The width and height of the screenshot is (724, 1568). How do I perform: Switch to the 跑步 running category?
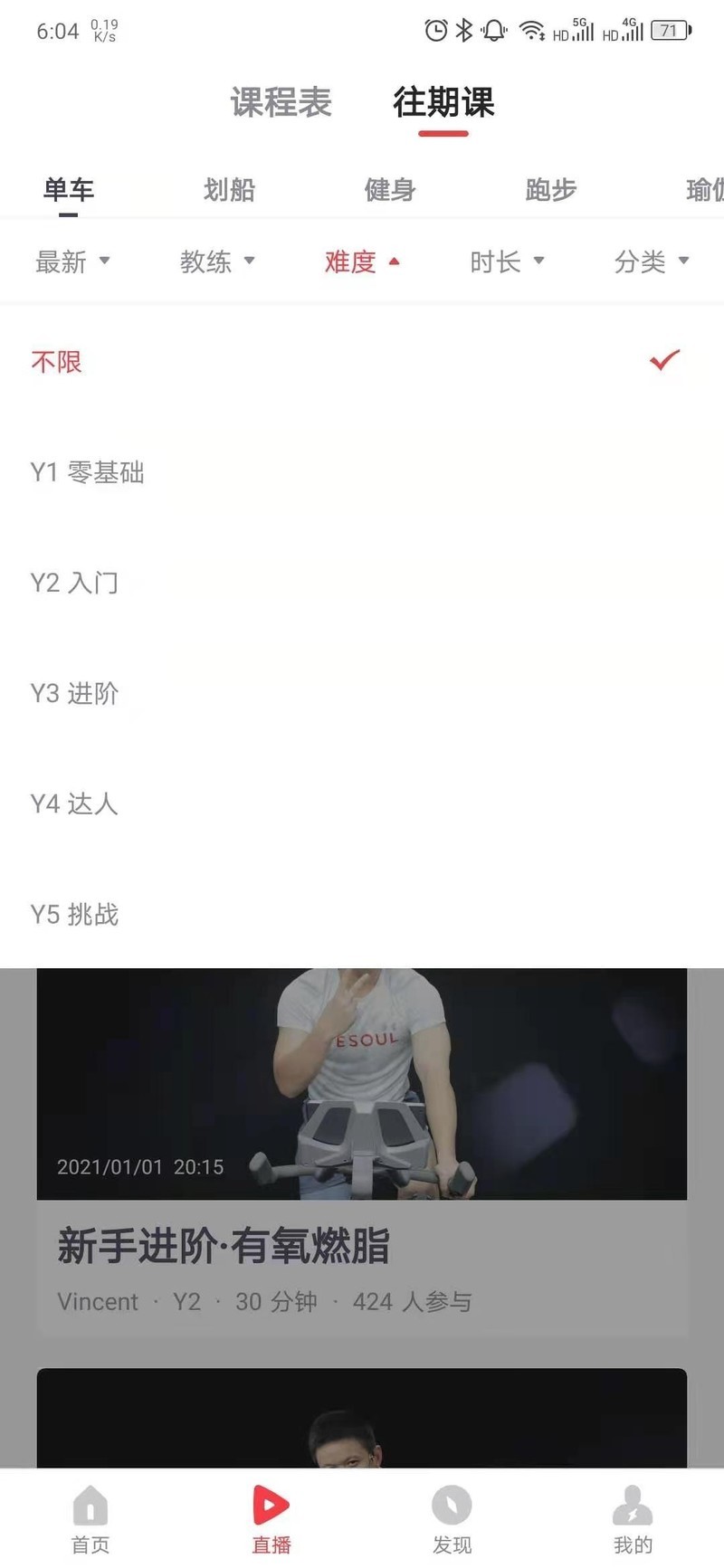549,190
